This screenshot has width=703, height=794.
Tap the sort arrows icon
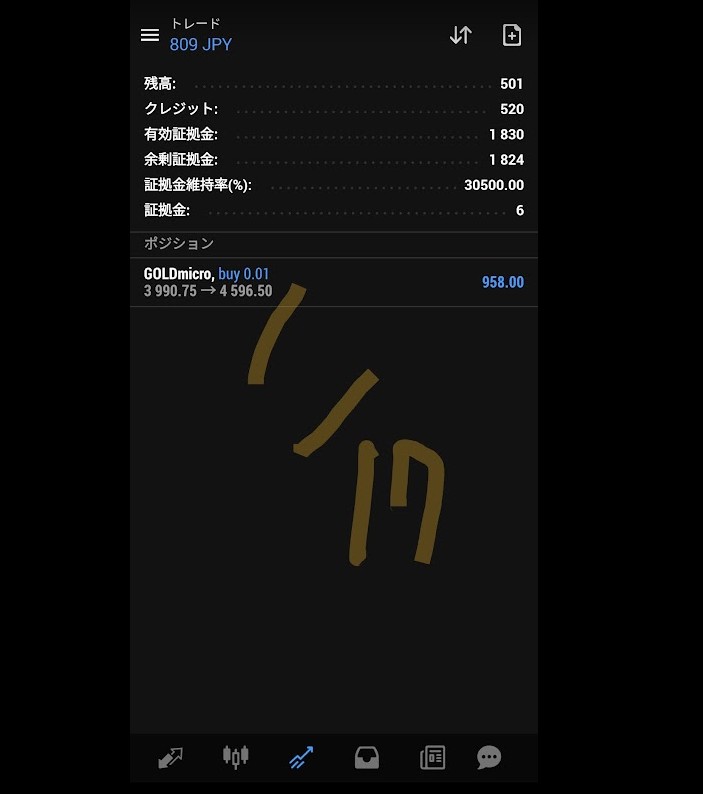click(460, 35)
